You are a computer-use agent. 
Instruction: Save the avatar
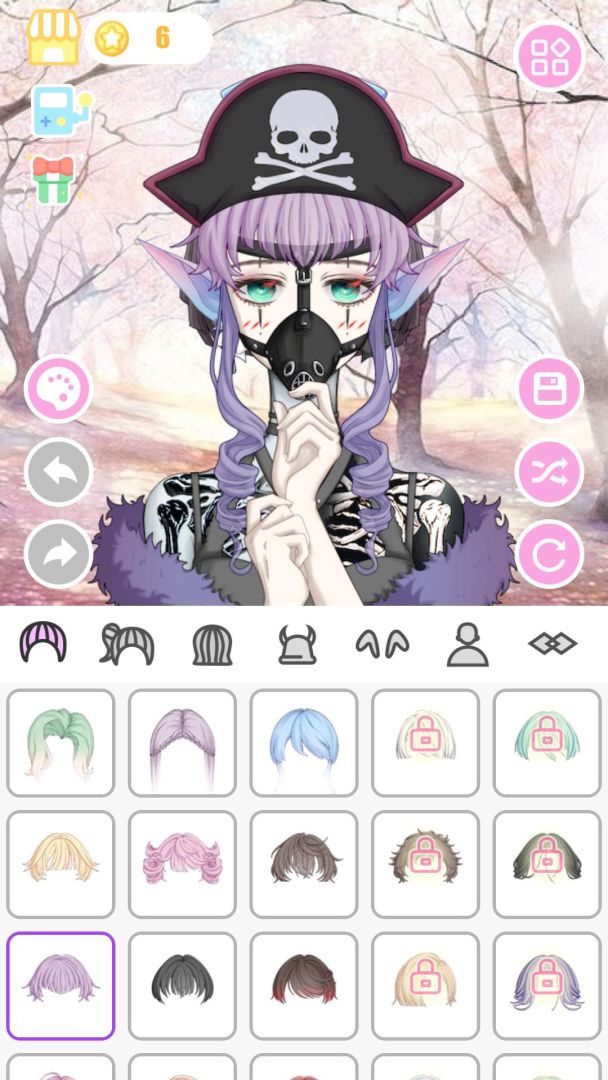(x=549, y=389)
